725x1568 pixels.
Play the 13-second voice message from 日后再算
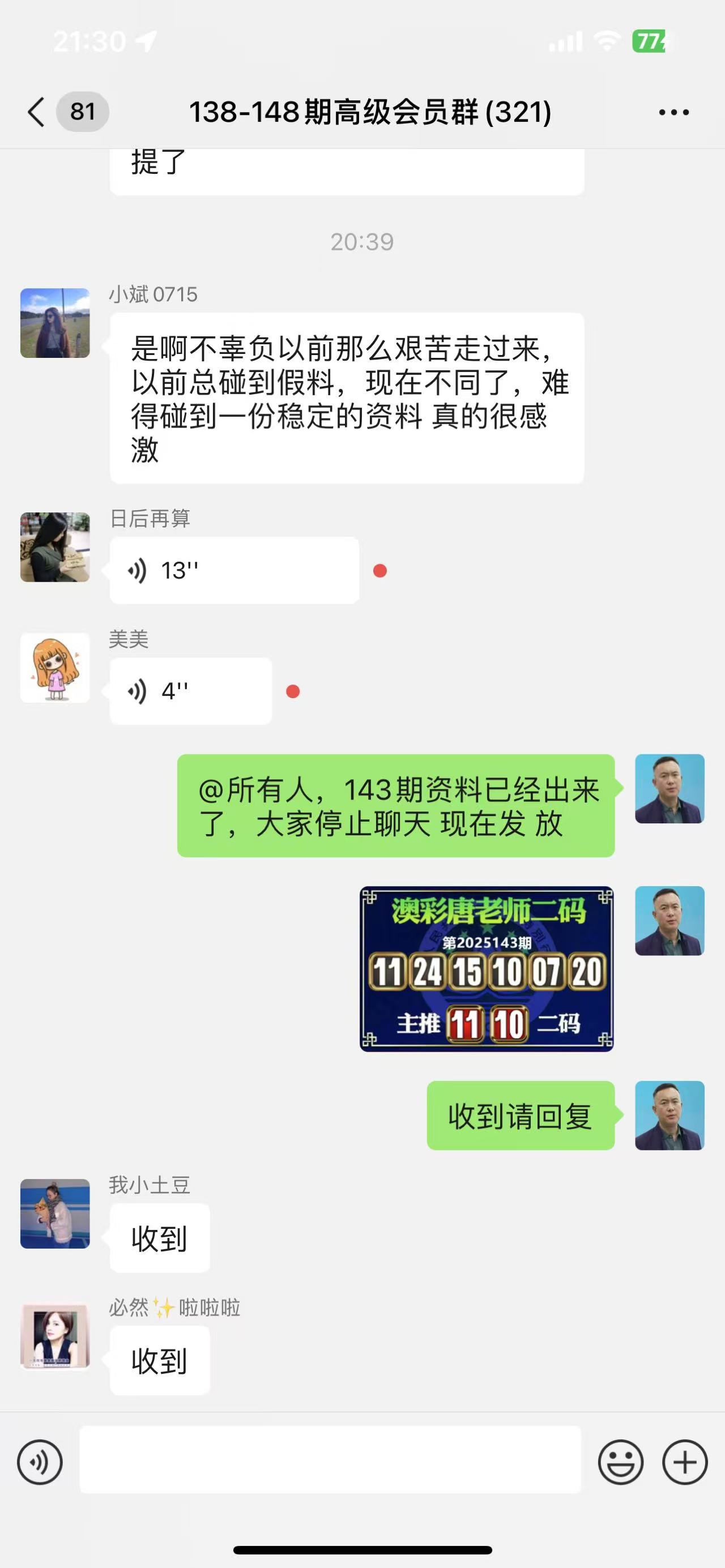[x=234, y=570]
